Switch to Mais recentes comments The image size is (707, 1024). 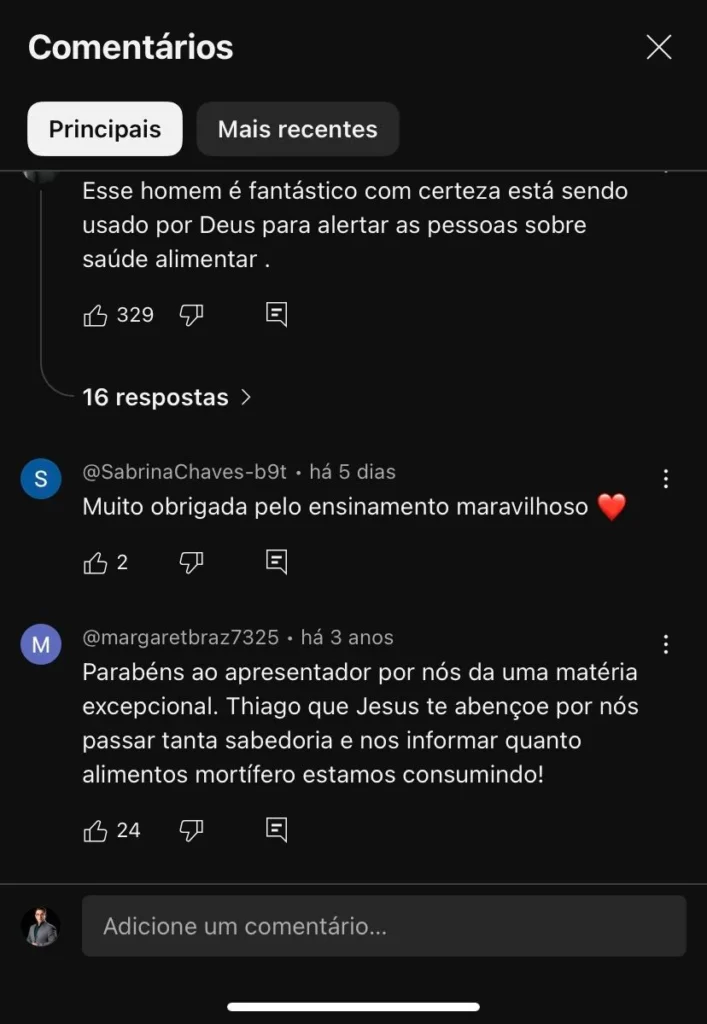coord(297,129)
